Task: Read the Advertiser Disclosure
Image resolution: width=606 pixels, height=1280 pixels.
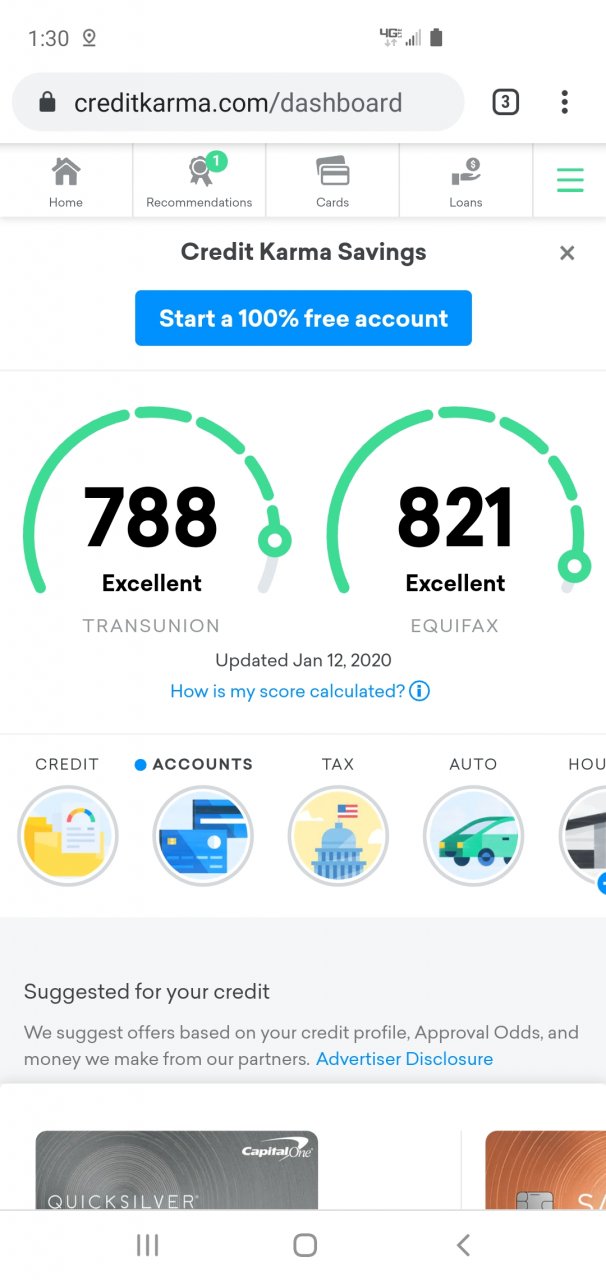Action: 404,1059
